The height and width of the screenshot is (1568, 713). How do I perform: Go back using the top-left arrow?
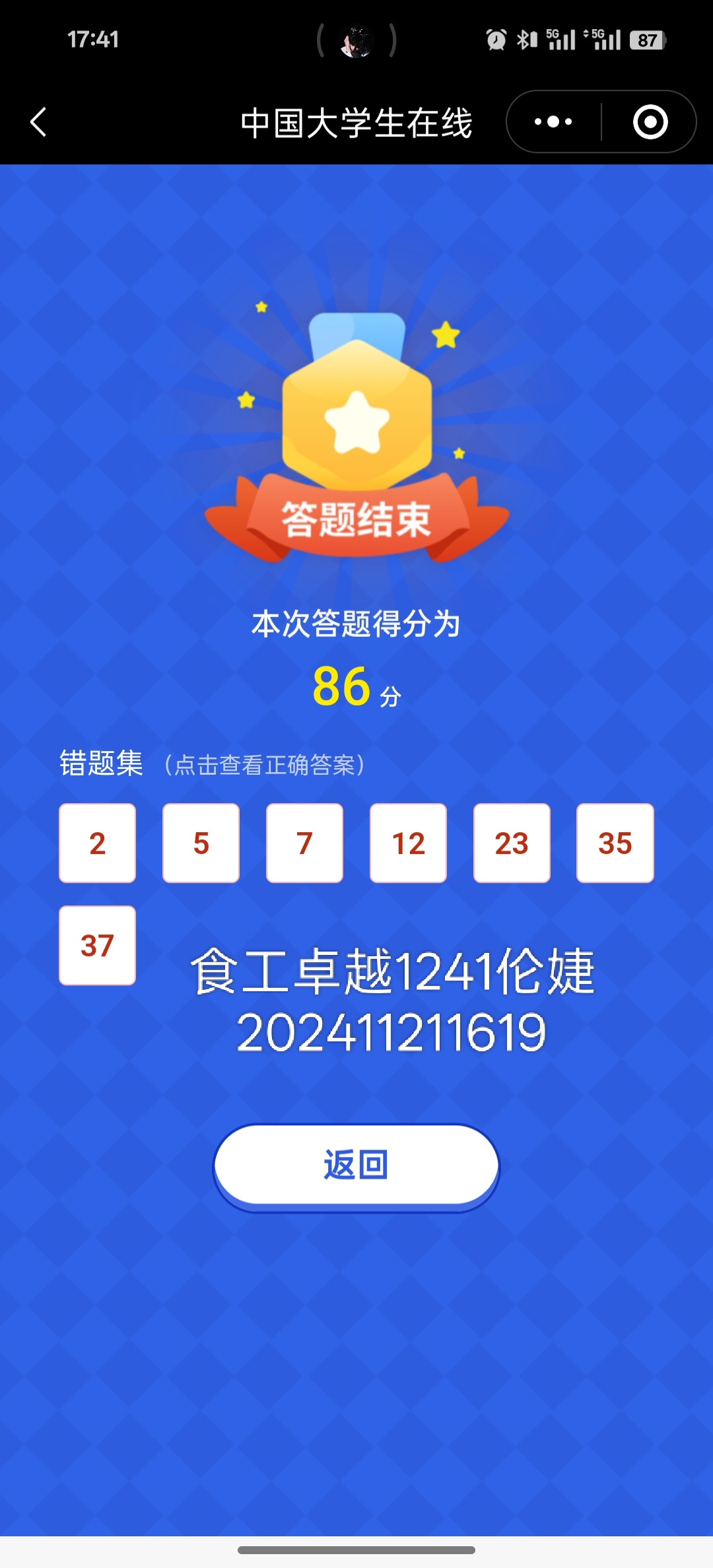[39, 122]
